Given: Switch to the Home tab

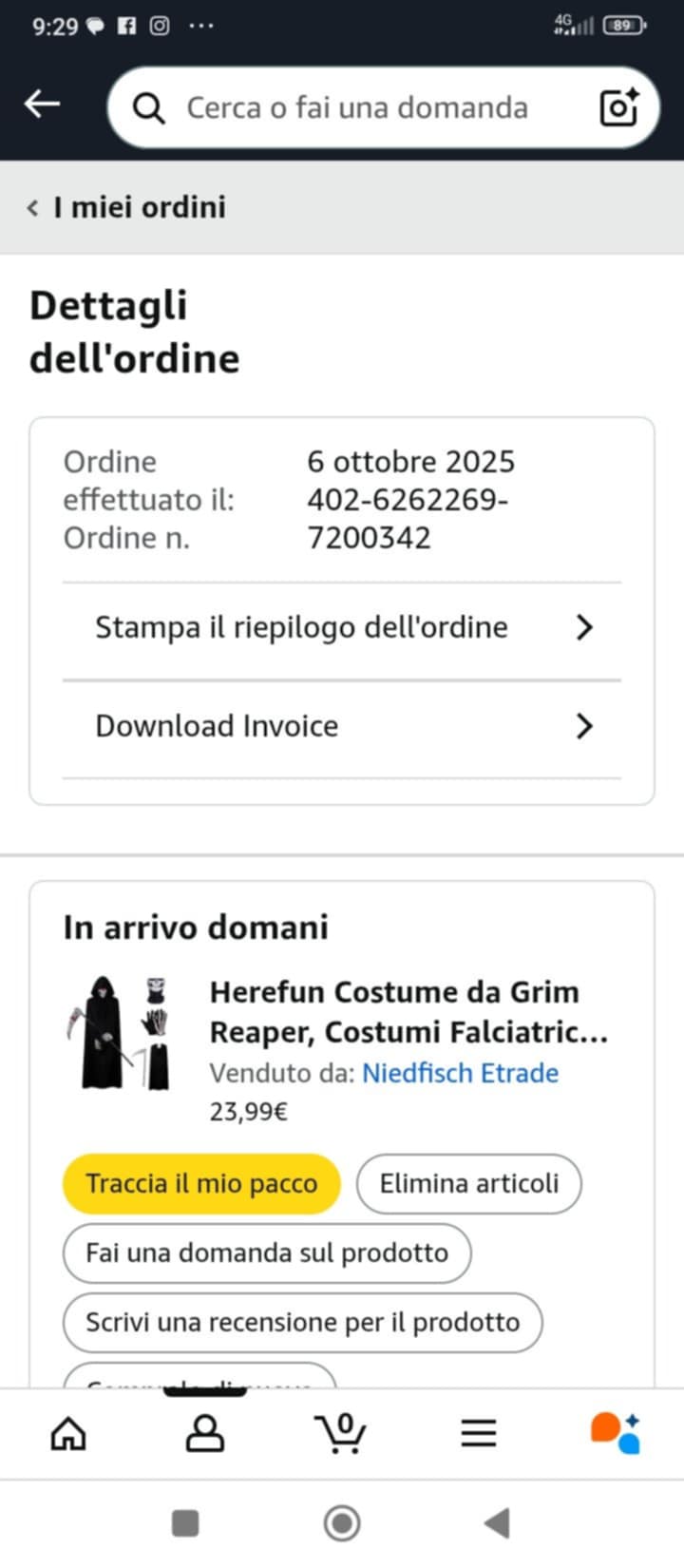Looking at the screenshot, I should pyautogui.click(x=68, y=1433).
